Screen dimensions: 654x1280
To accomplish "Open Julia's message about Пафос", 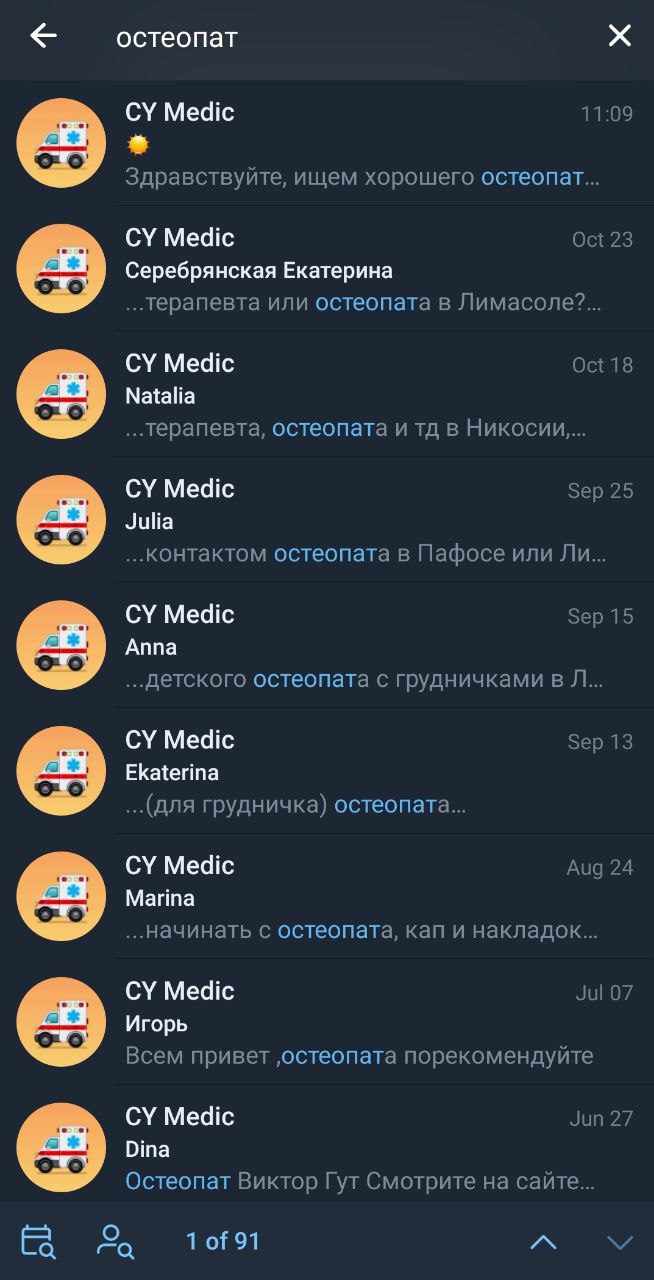I will (327, 520).
